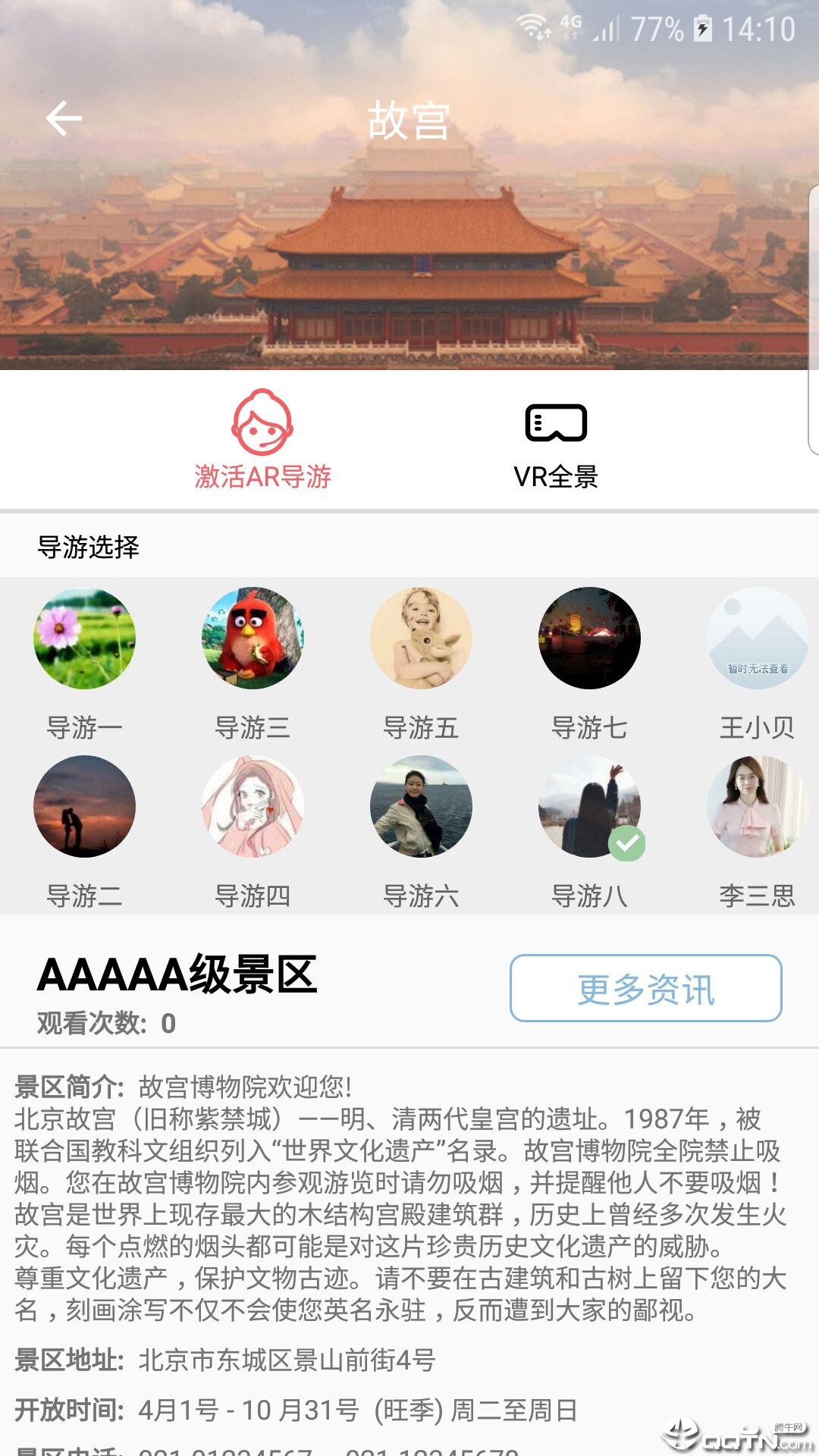
Task: Choose guide 导游六
Action: coord(421,807)
